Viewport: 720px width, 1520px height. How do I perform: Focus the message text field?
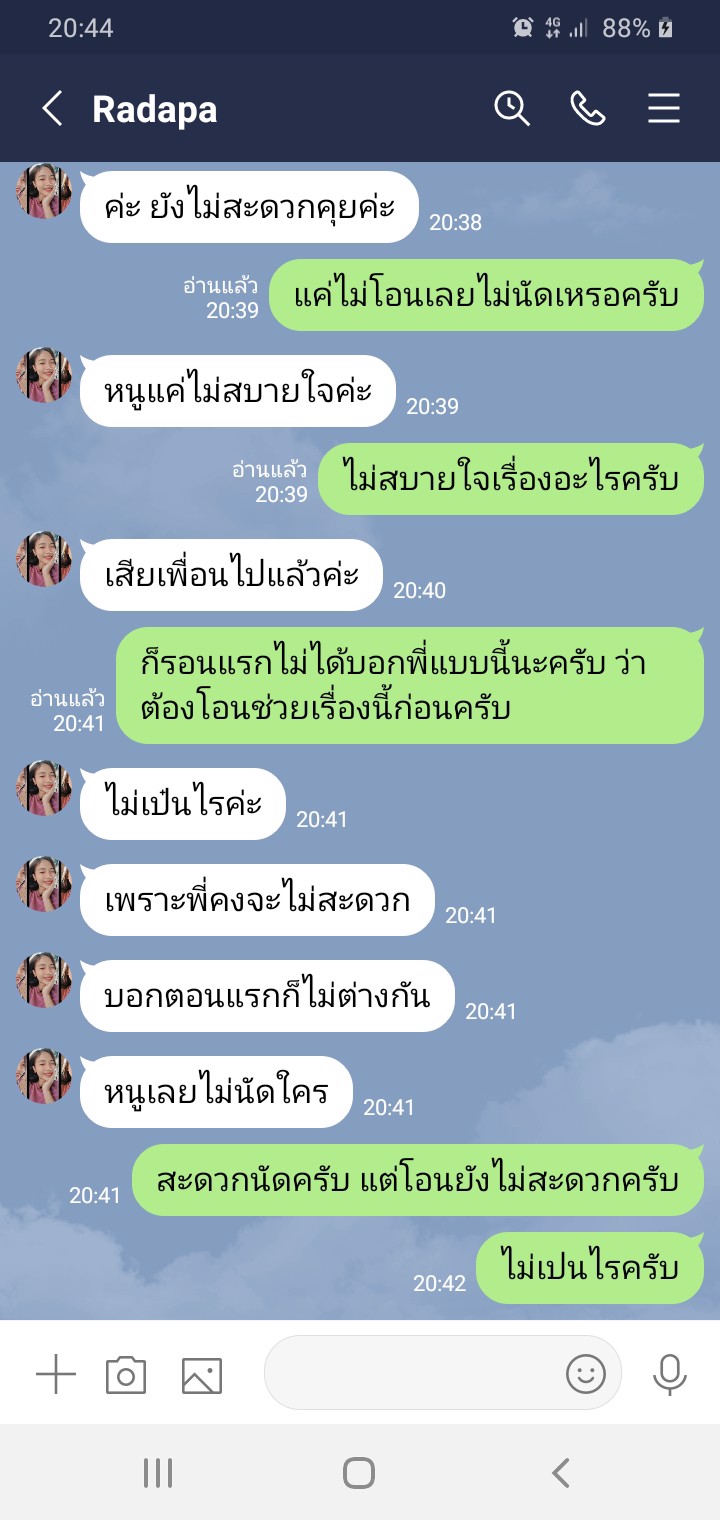(410, 1373)
